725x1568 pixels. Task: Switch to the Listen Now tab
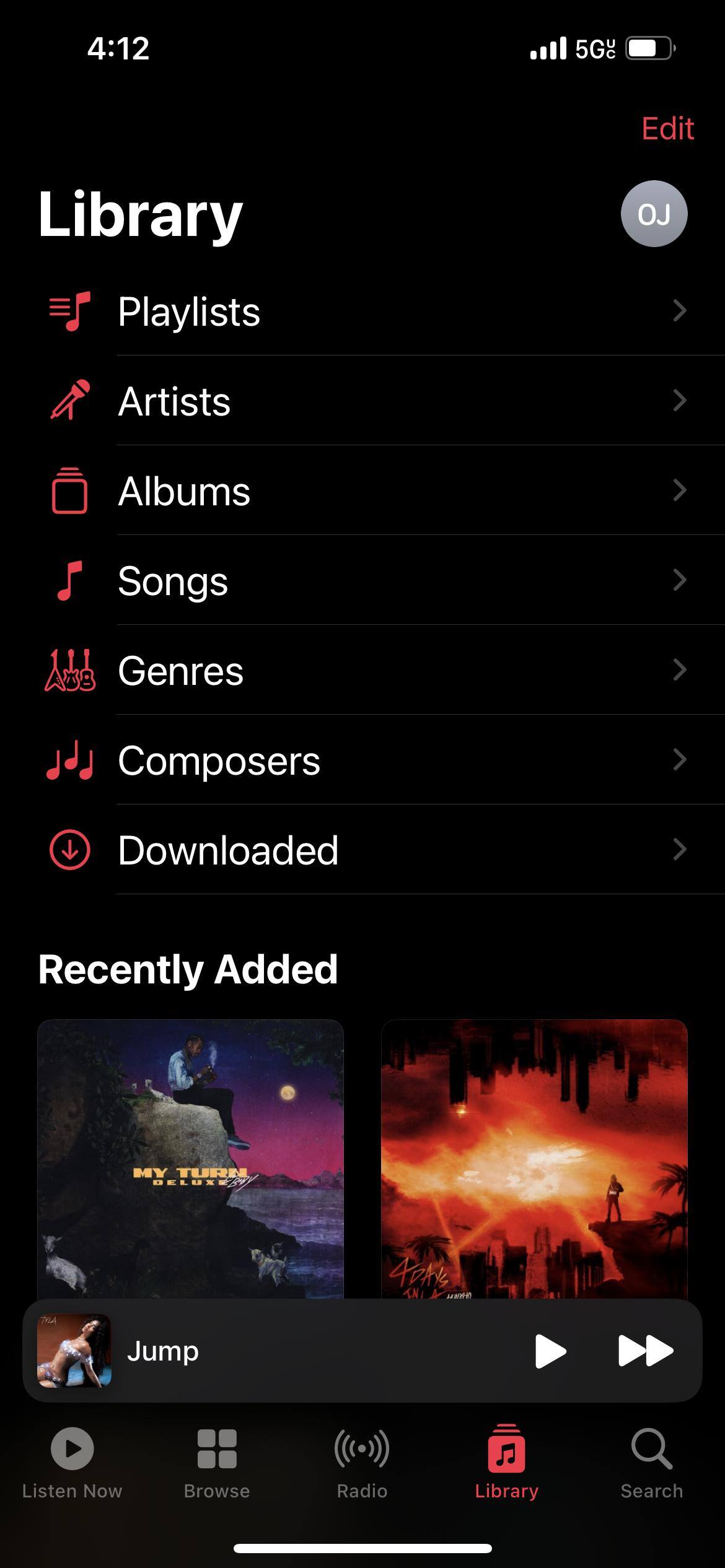click(x=72, y=1463)
